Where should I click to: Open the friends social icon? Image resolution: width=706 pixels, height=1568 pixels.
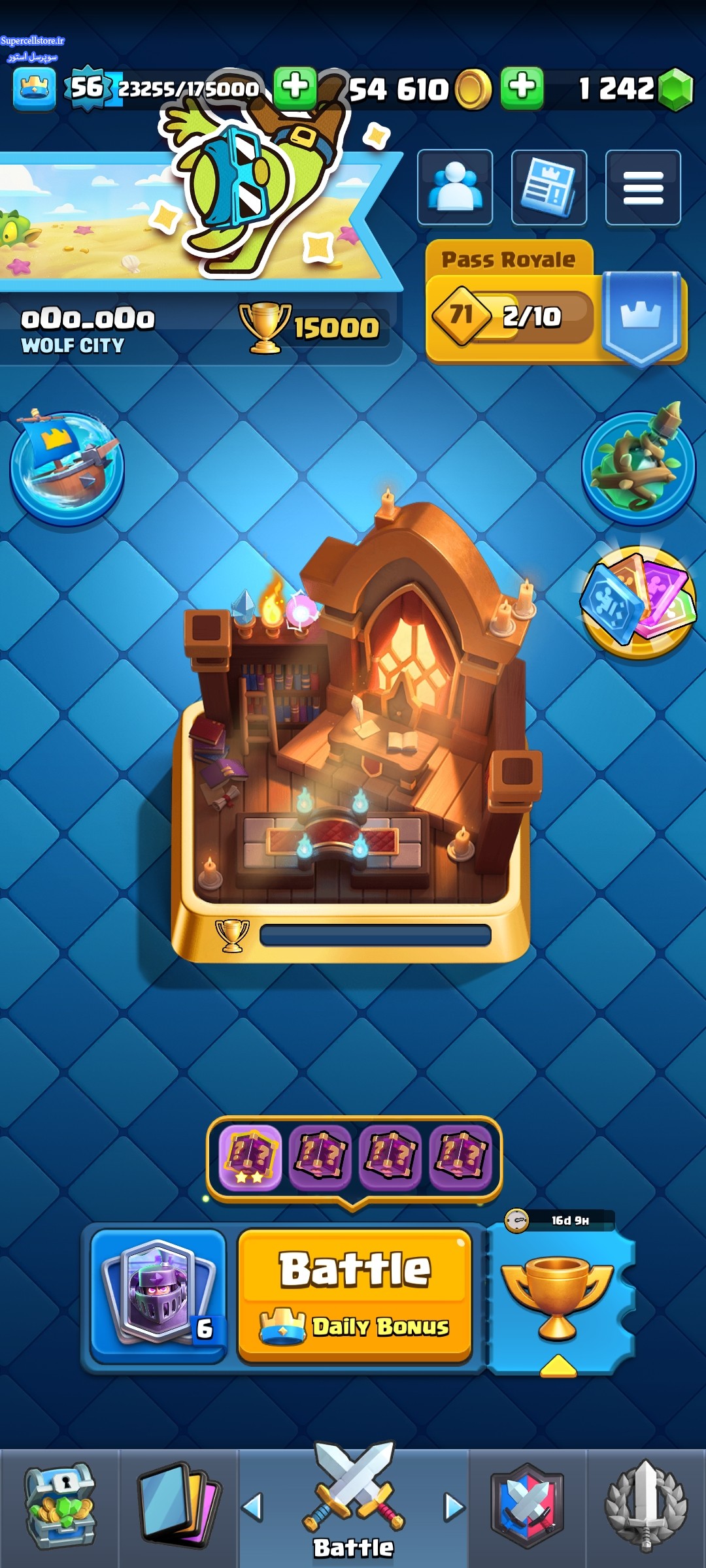pyautogui.click(x=455, y=188)
